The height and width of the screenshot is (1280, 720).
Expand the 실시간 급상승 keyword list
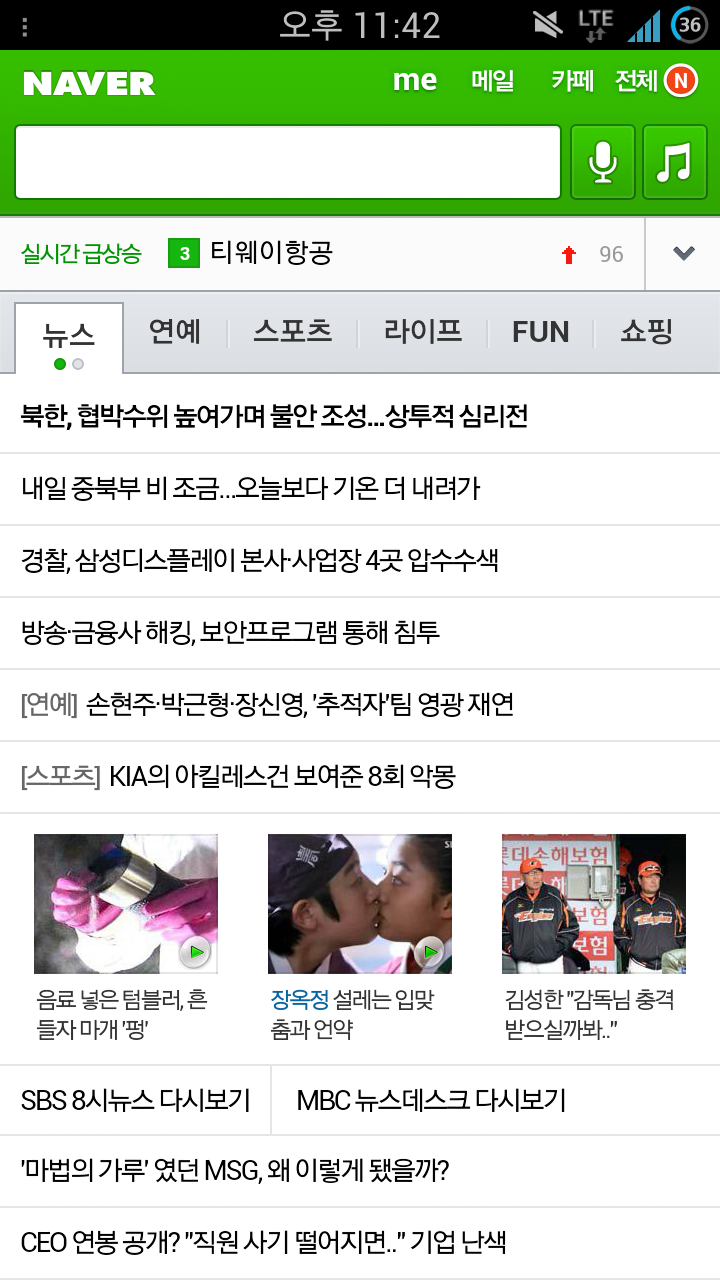683,254
